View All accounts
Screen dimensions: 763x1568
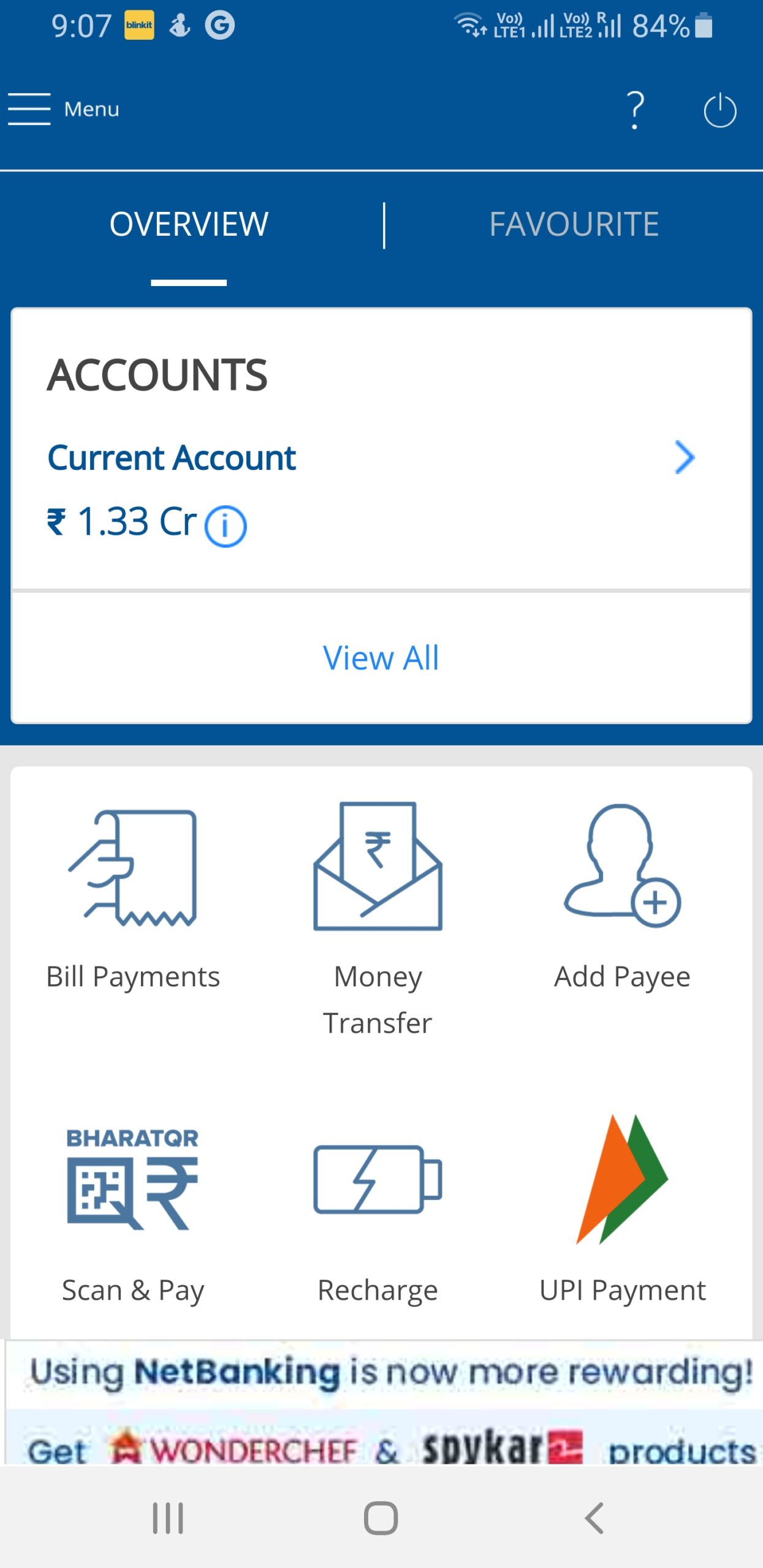coord(381,658)
